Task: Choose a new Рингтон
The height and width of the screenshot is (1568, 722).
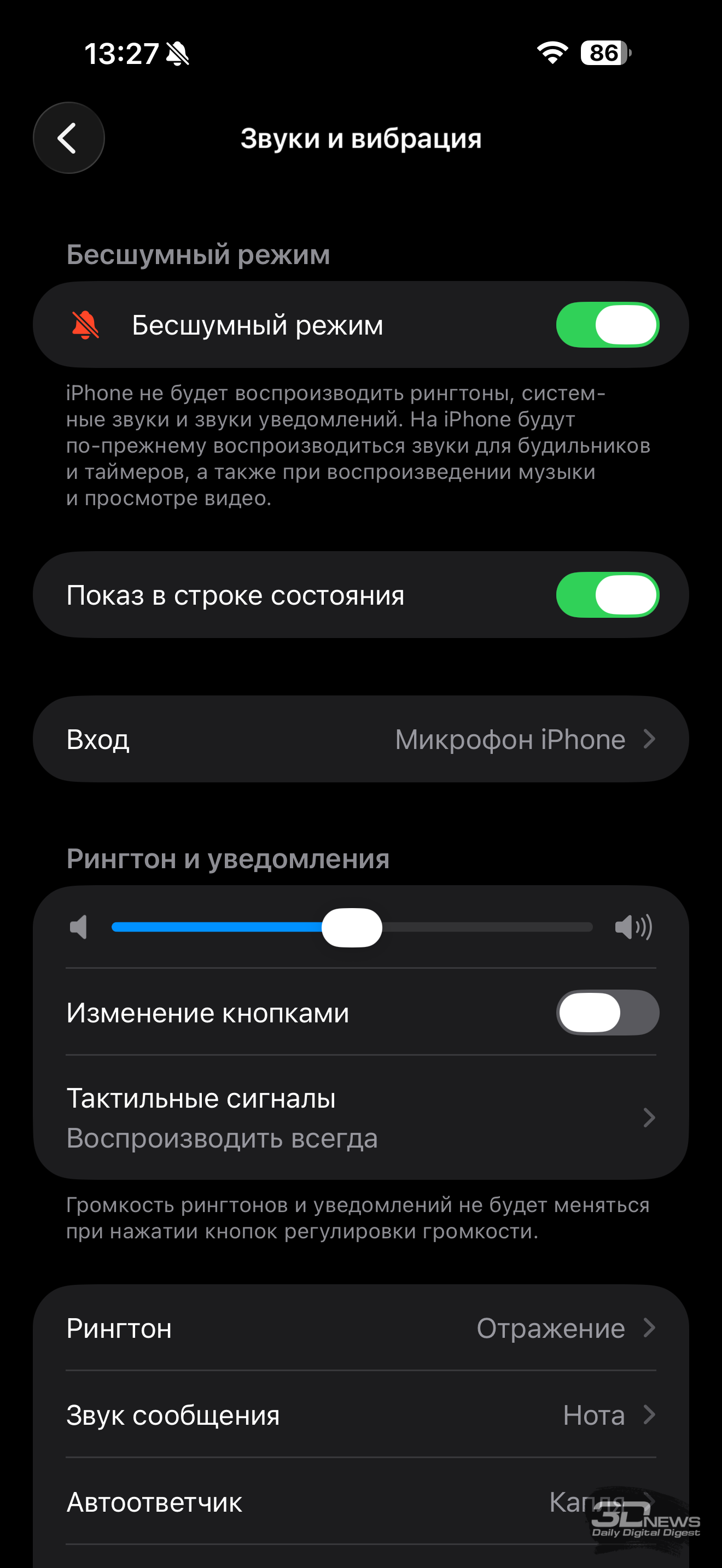Action: tap(360, 1328)
